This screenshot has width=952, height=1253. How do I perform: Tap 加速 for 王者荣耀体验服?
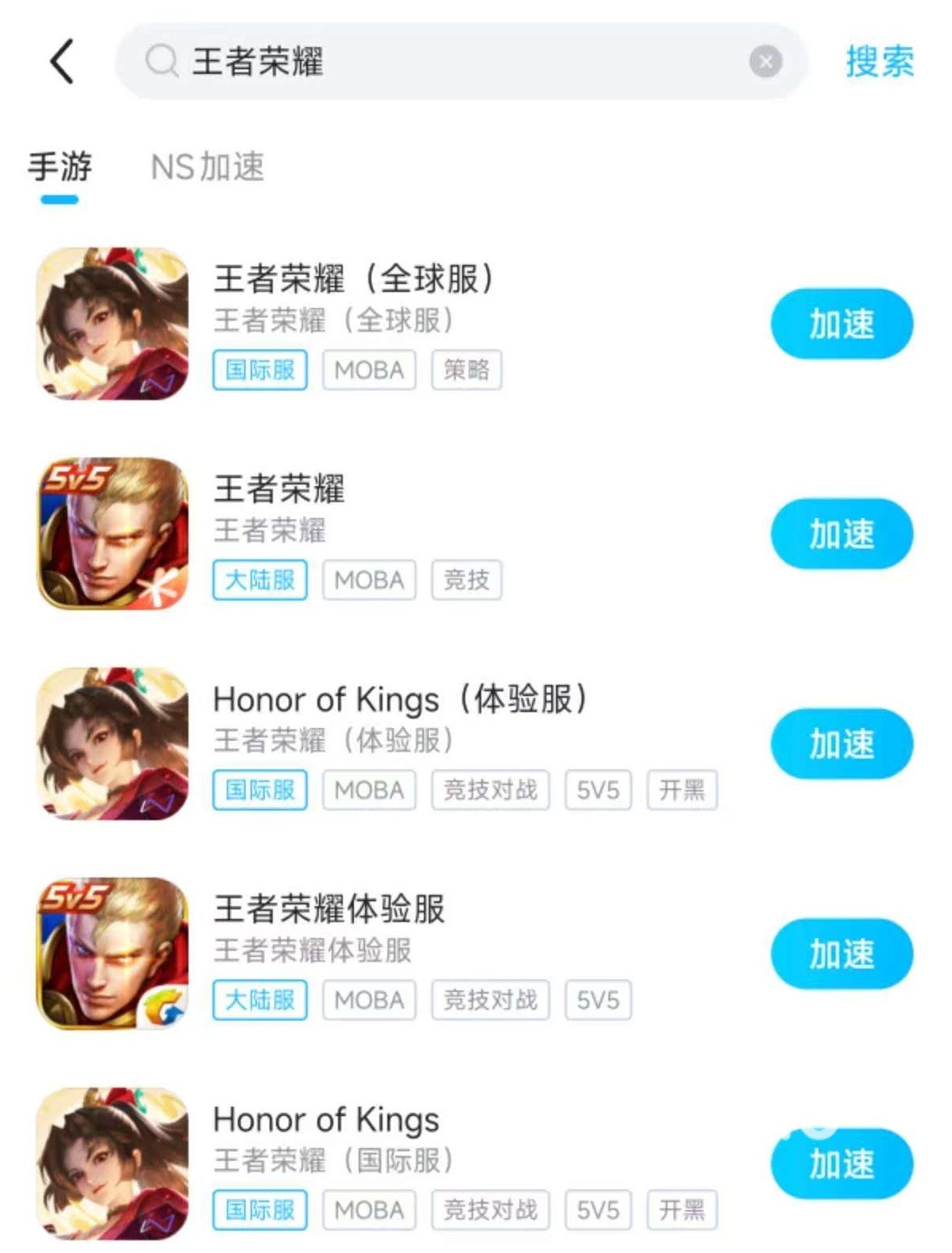click(841, 954)
